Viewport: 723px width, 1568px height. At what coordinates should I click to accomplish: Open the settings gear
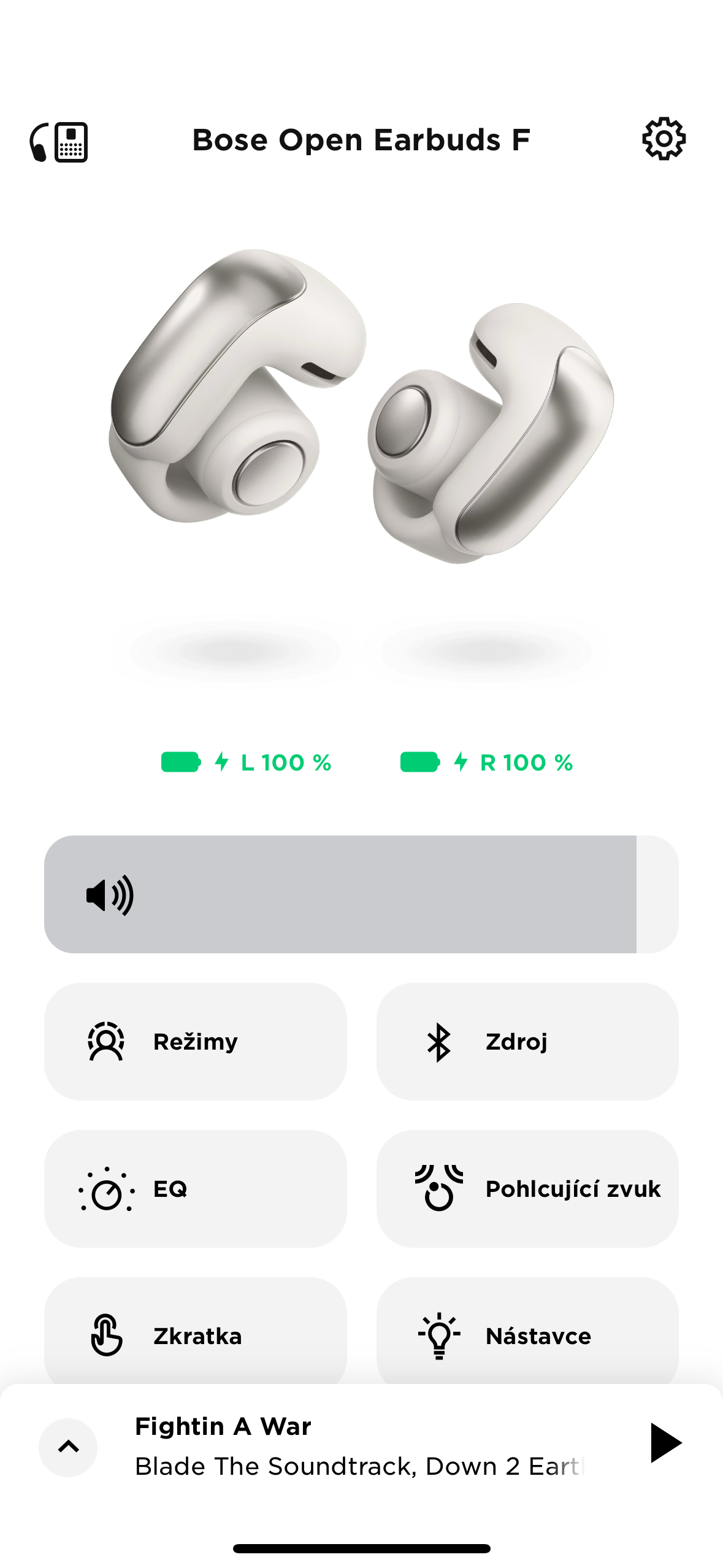664,140
